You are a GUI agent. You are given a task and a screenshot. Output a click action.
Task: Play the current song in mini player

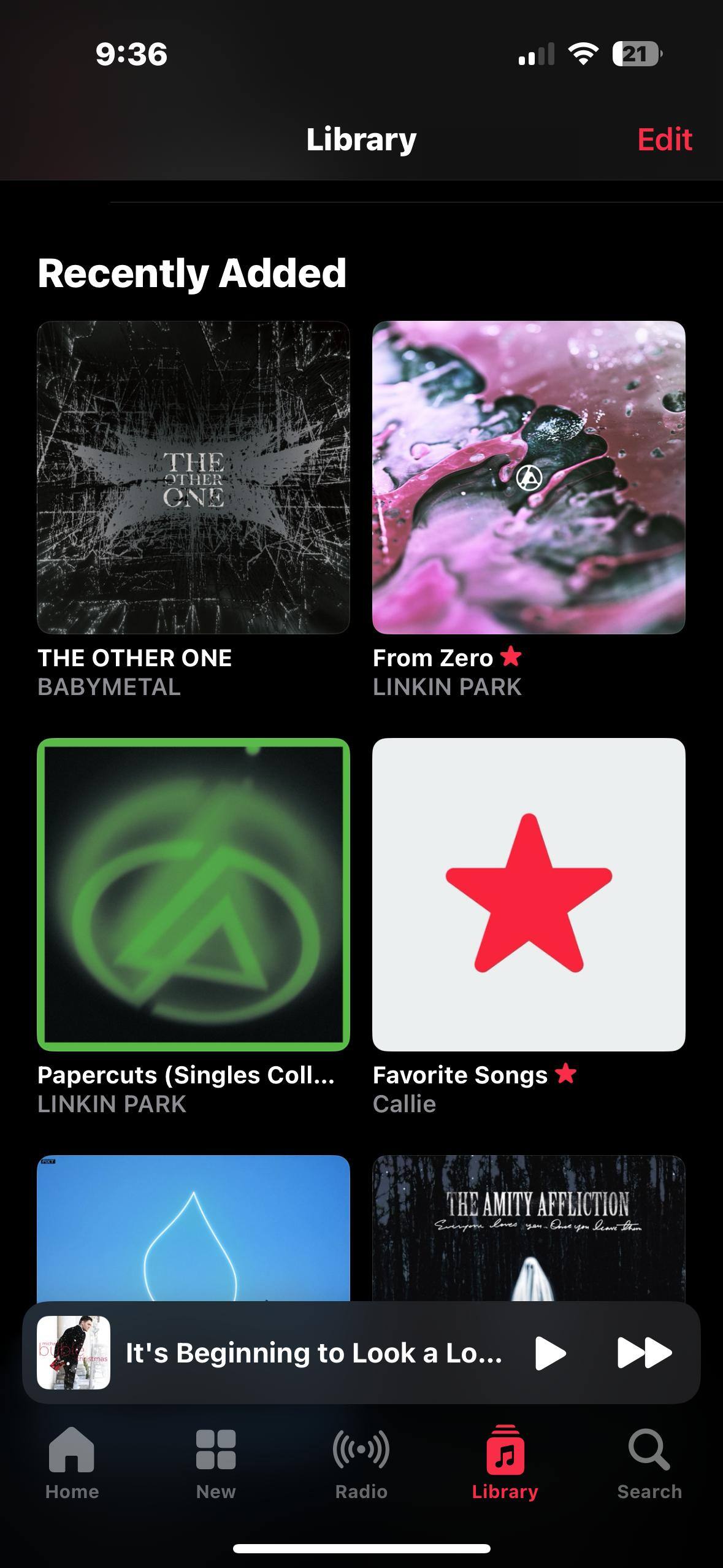pyautogui.click(x=550, y=1353)
